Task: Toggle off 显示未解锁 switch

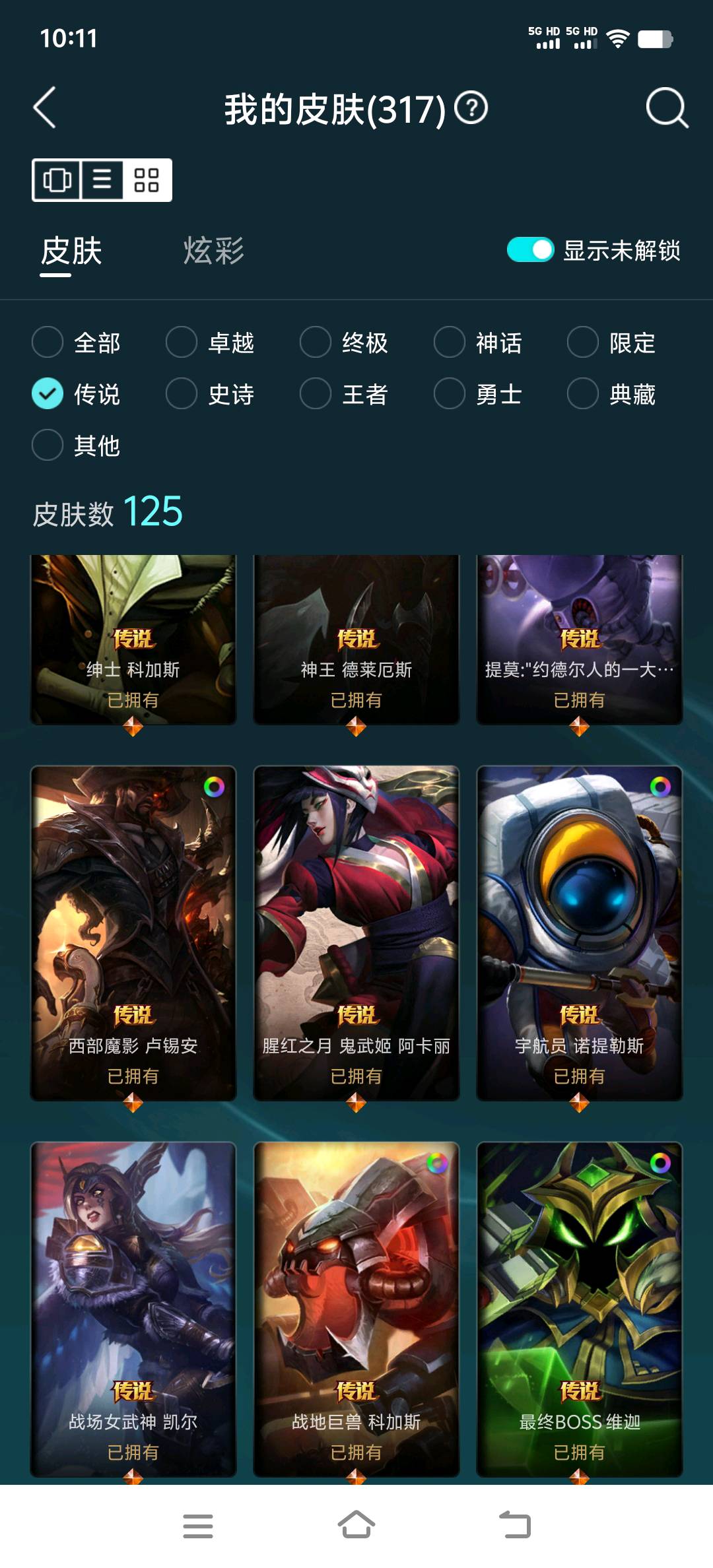Action: (x=530, y=250)
